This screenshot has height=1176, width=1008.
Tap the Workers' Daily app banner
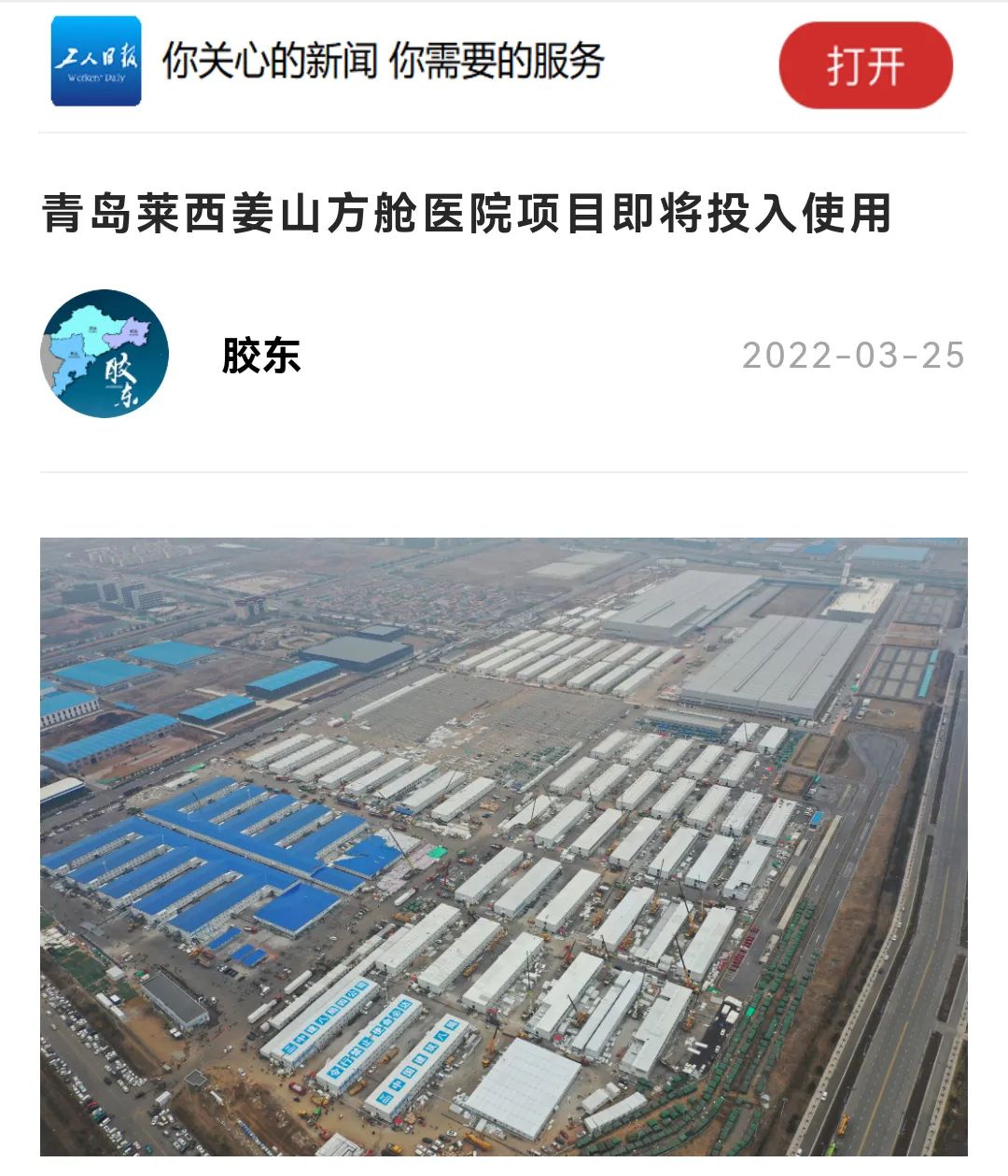click(383, 62)
